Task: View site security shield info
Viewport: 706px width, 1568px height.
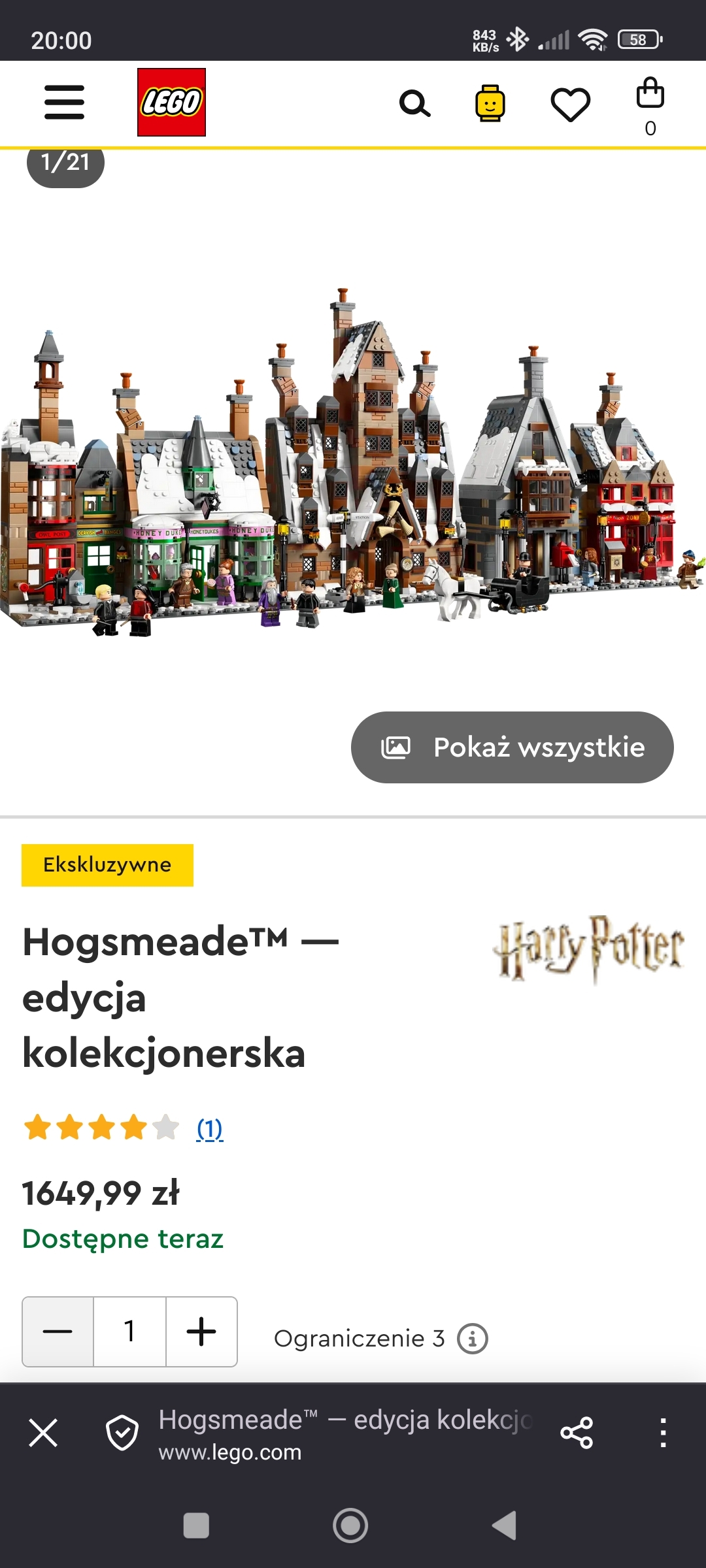Action: coord(122,1433)
